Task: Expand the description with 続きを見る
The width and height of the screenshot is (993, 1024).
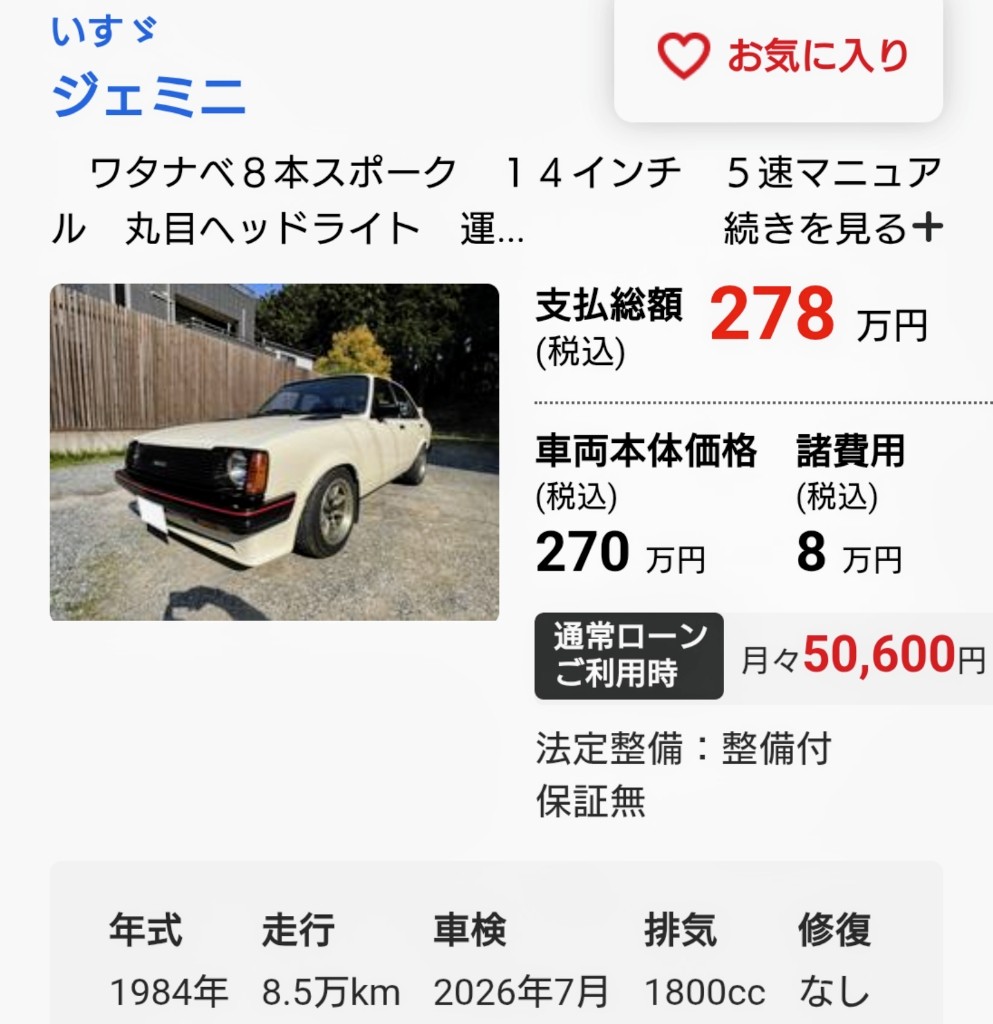Action: (832, 228)
